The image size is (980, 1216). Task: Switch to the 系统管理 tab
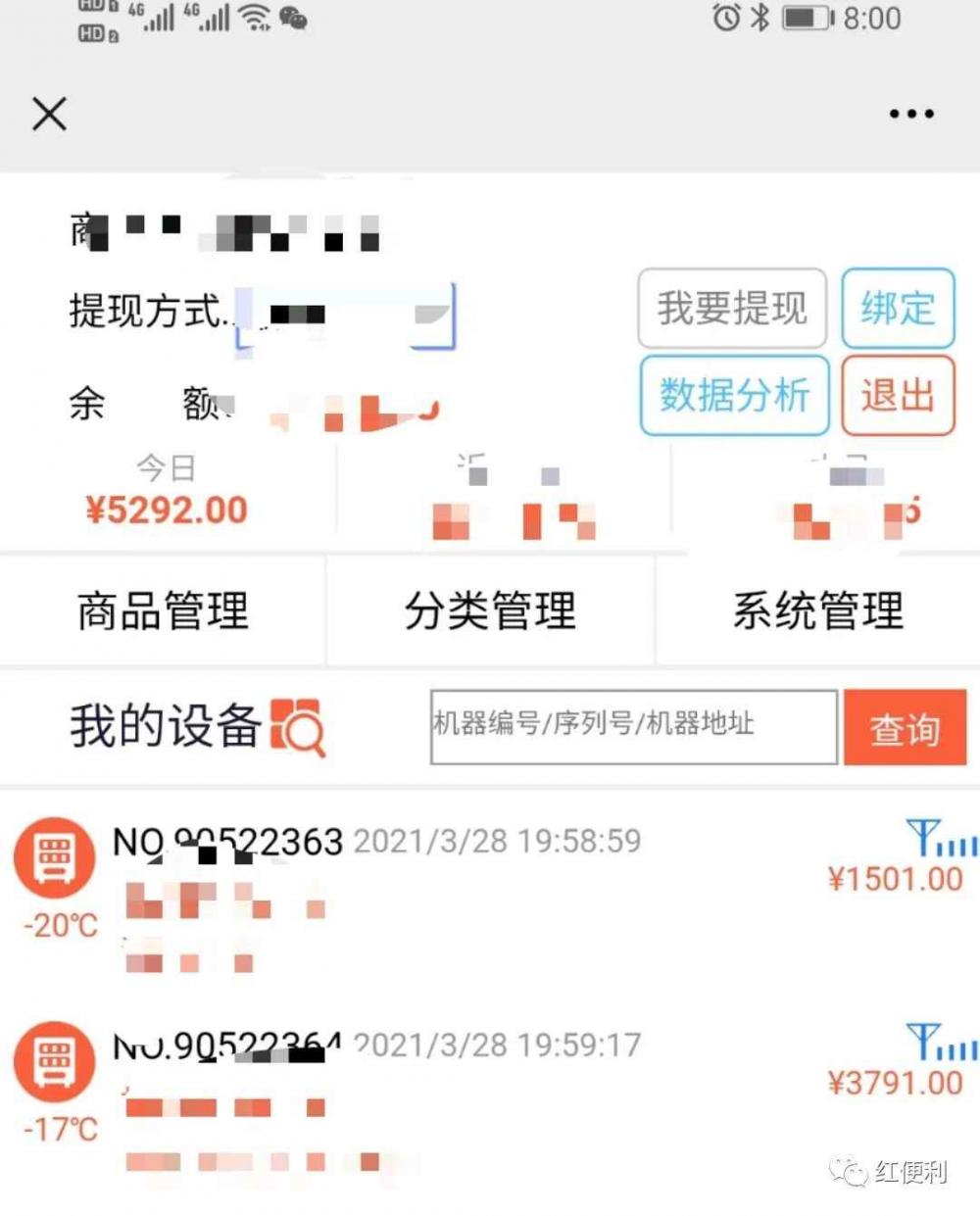click(818, 609)
